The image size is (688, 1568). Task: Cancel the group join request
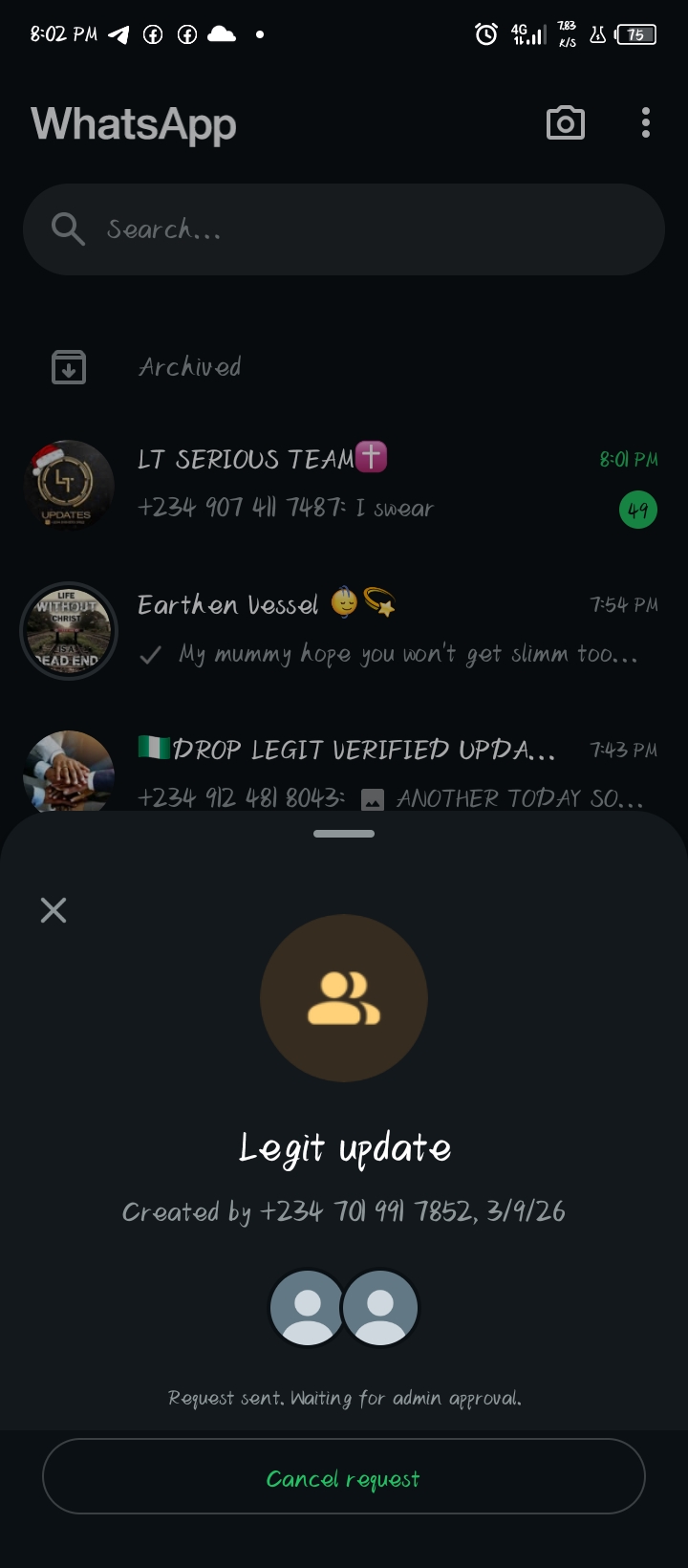pyautogui.click(x=343, y=1478)
